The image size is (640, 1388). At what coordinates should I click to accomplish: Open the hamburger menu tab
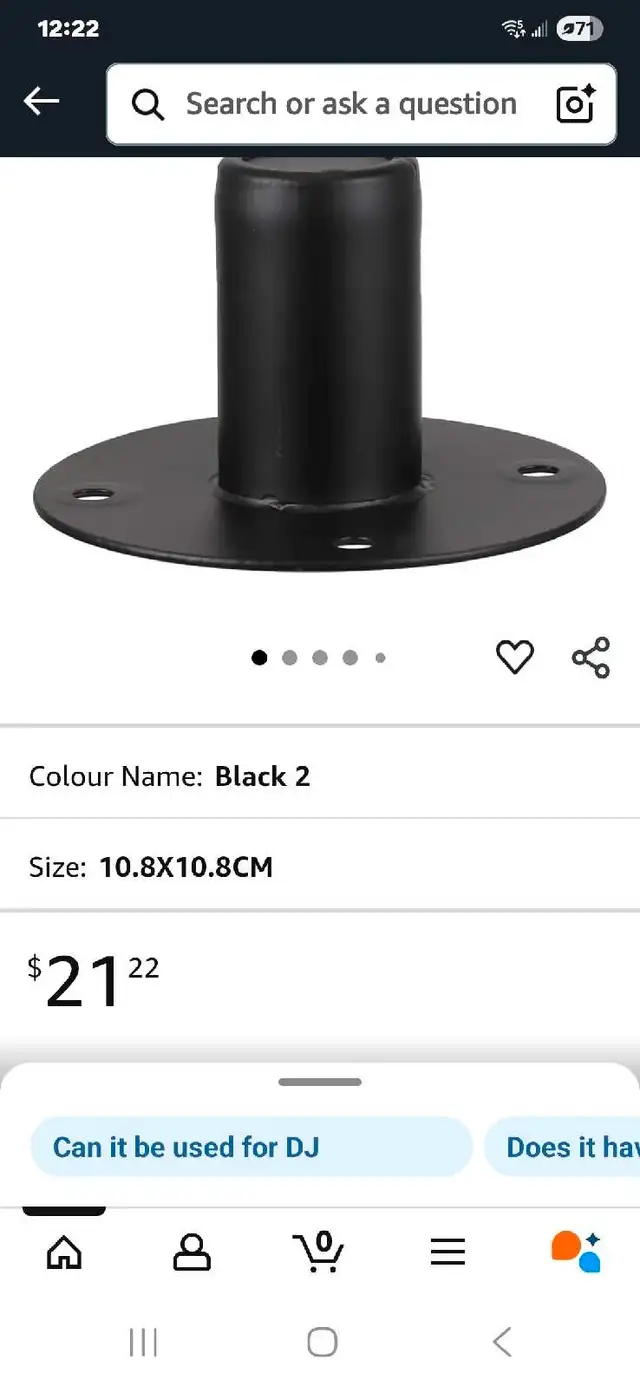447,1251
